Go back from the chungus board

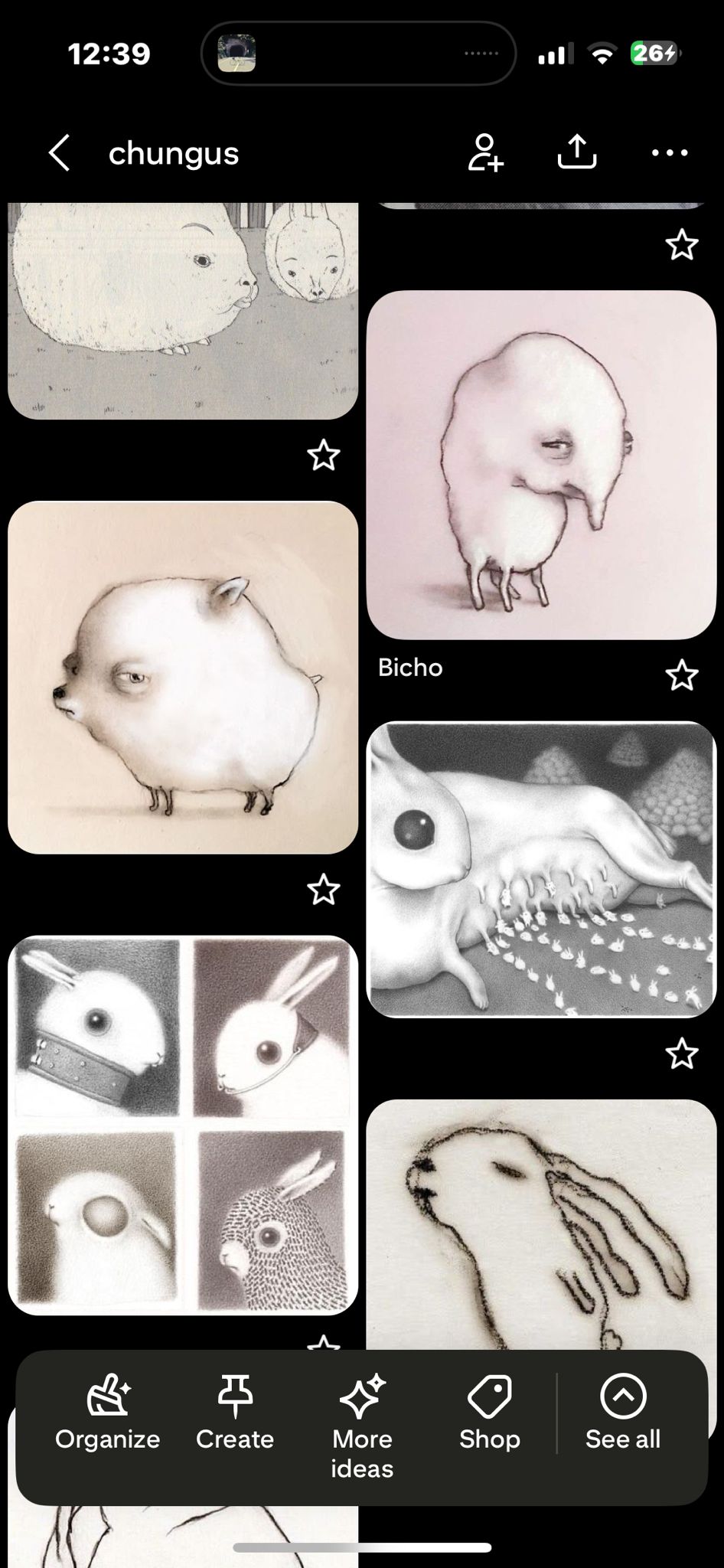pyautogui.click(x=60, y=153)
